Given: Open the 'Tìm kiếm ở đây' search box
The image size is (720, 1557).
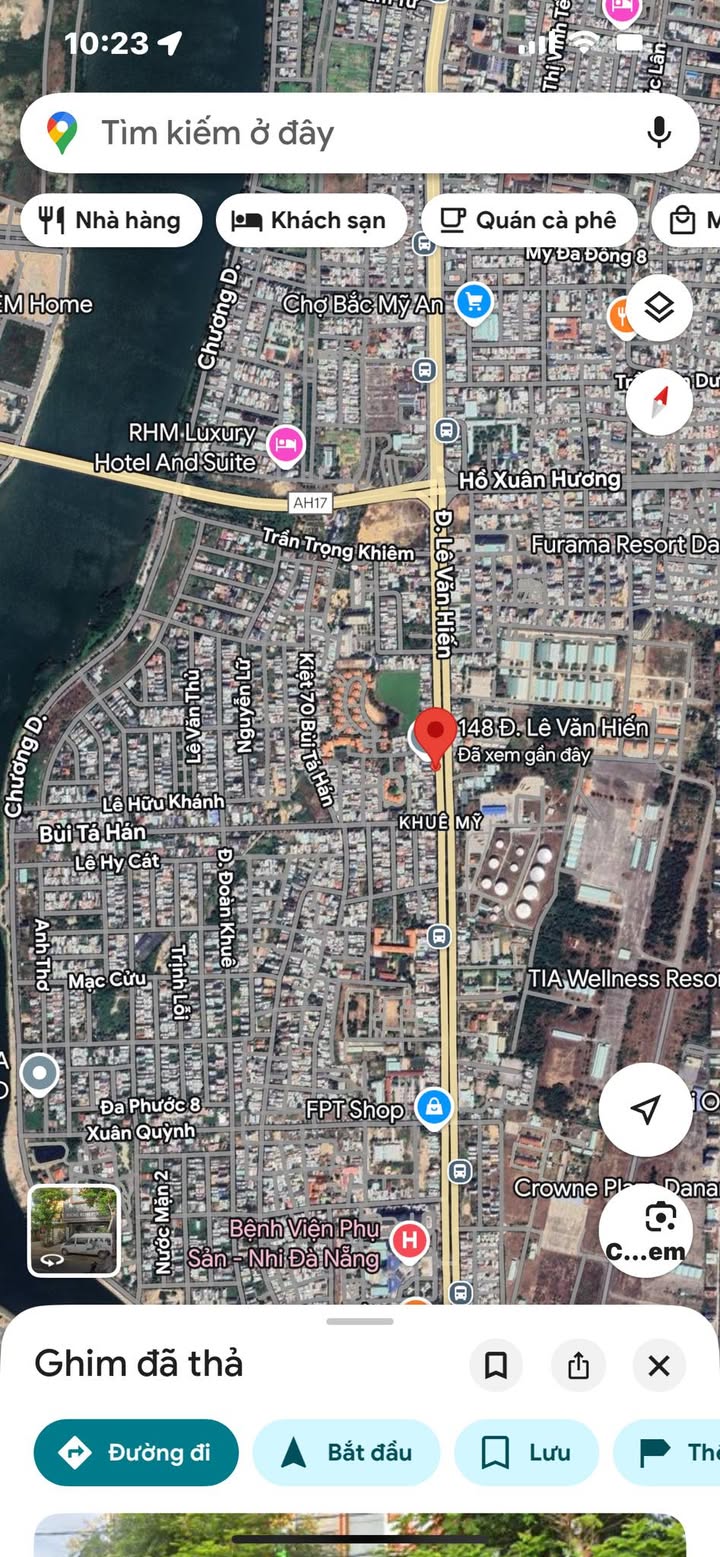Looking at the screenshot, I should click(x=360, y=133).
